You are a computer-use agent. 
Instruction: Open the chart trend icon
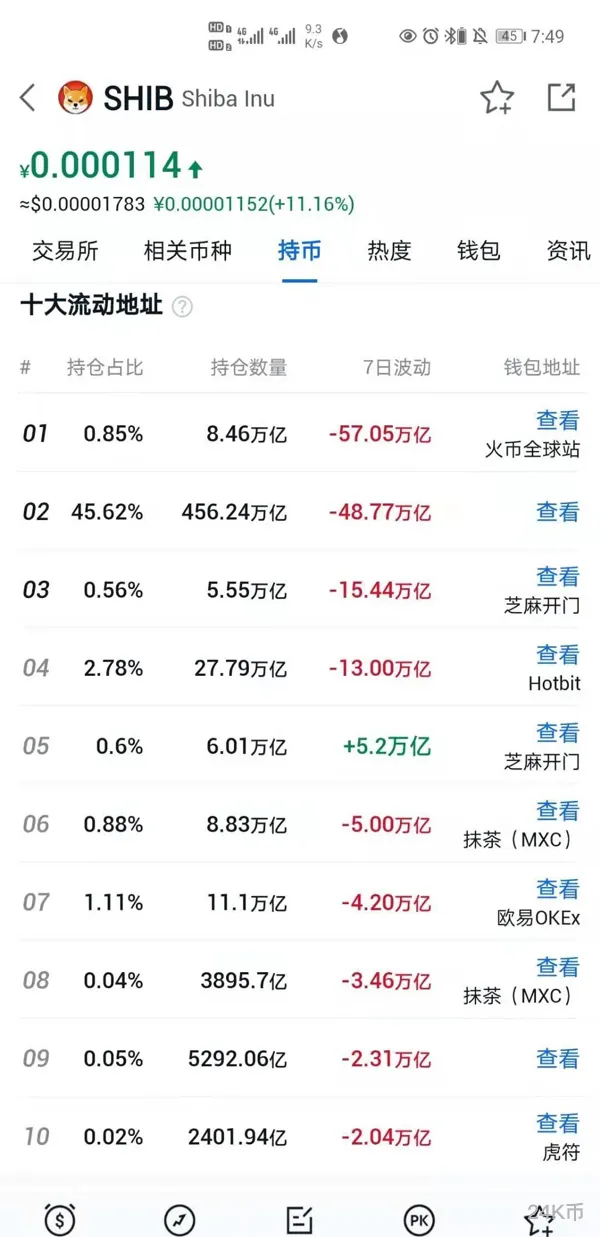[x=180, y=1218]
